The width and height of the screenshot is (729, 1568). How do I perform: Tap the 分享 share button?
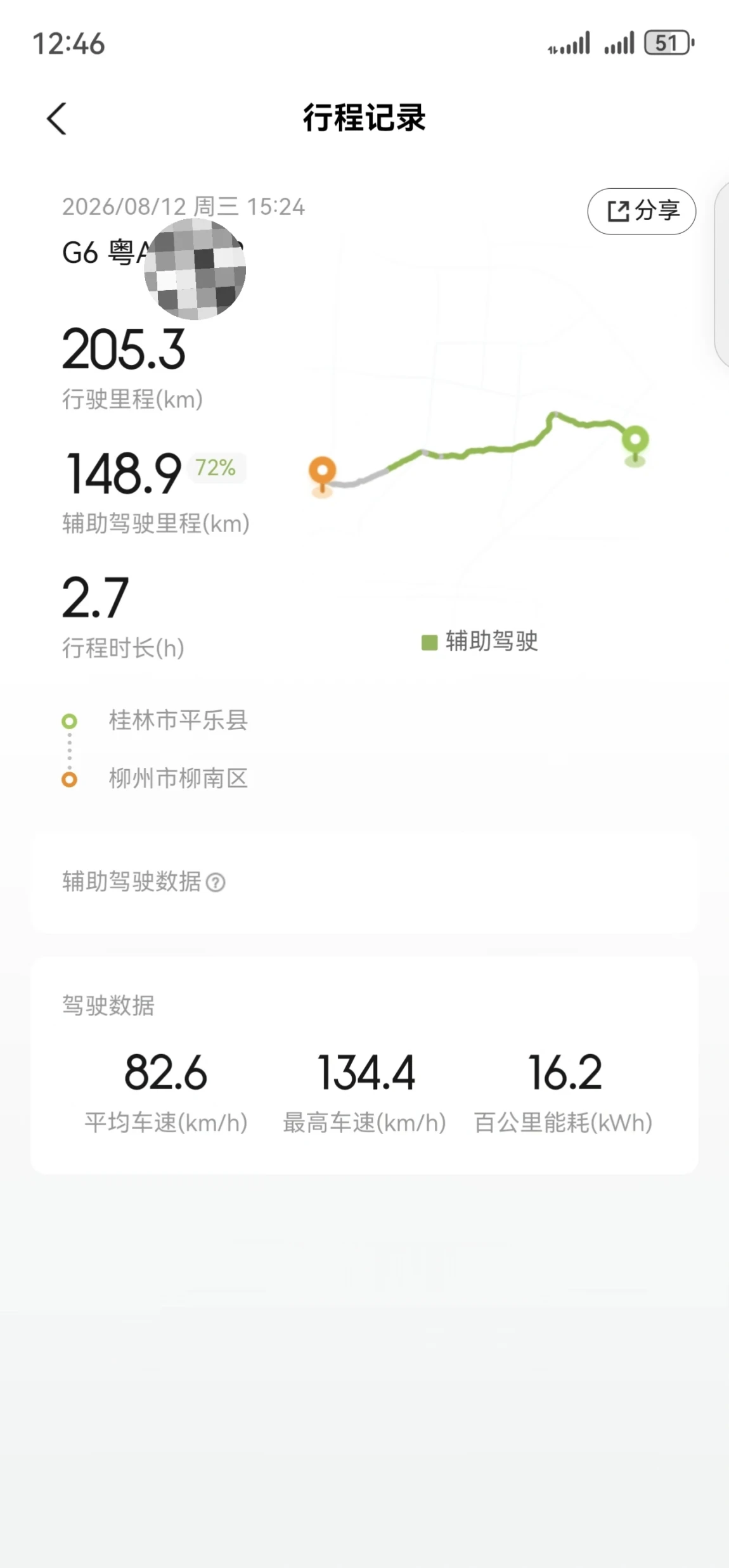(642, 211)
